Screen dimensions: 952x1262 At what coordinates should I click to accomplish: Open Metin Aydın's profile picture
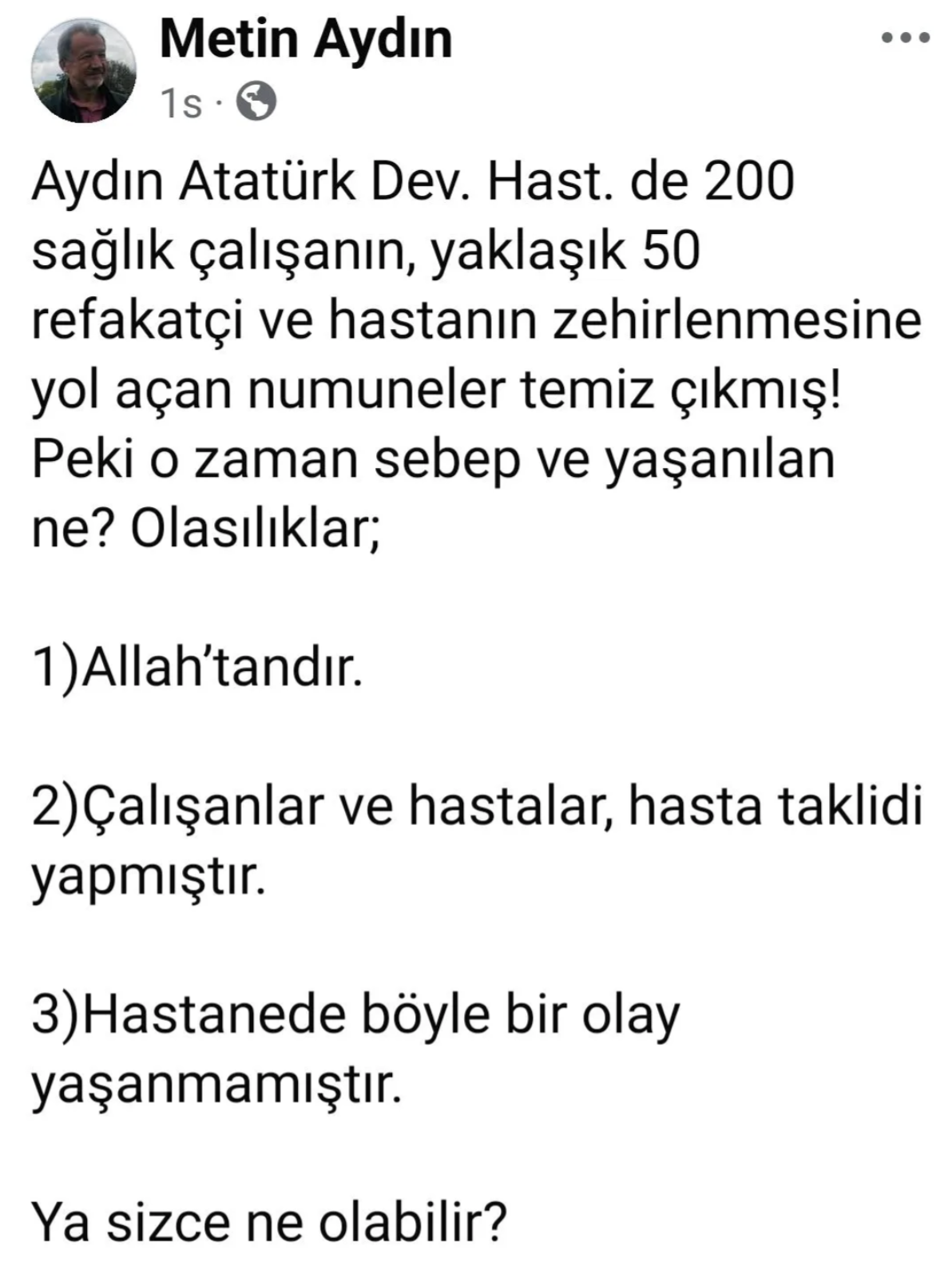(x=82, y=71)
